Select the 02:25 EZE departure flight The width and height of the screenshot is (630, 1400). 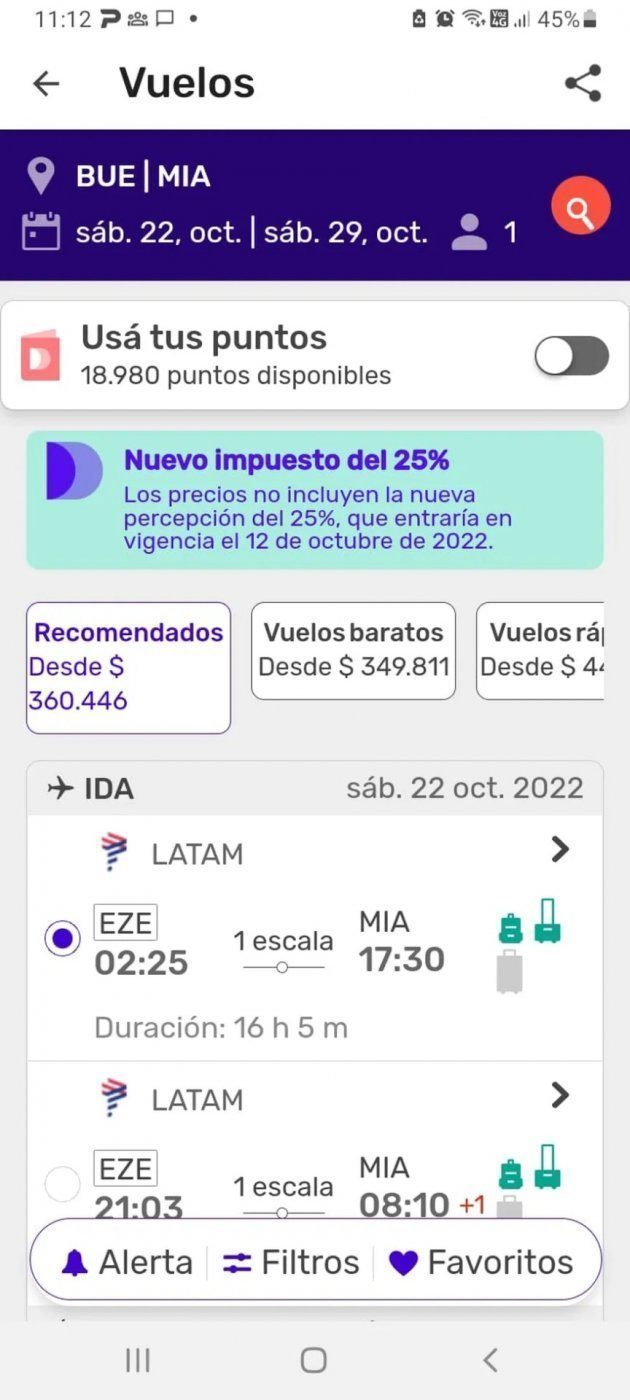point(63,939)
